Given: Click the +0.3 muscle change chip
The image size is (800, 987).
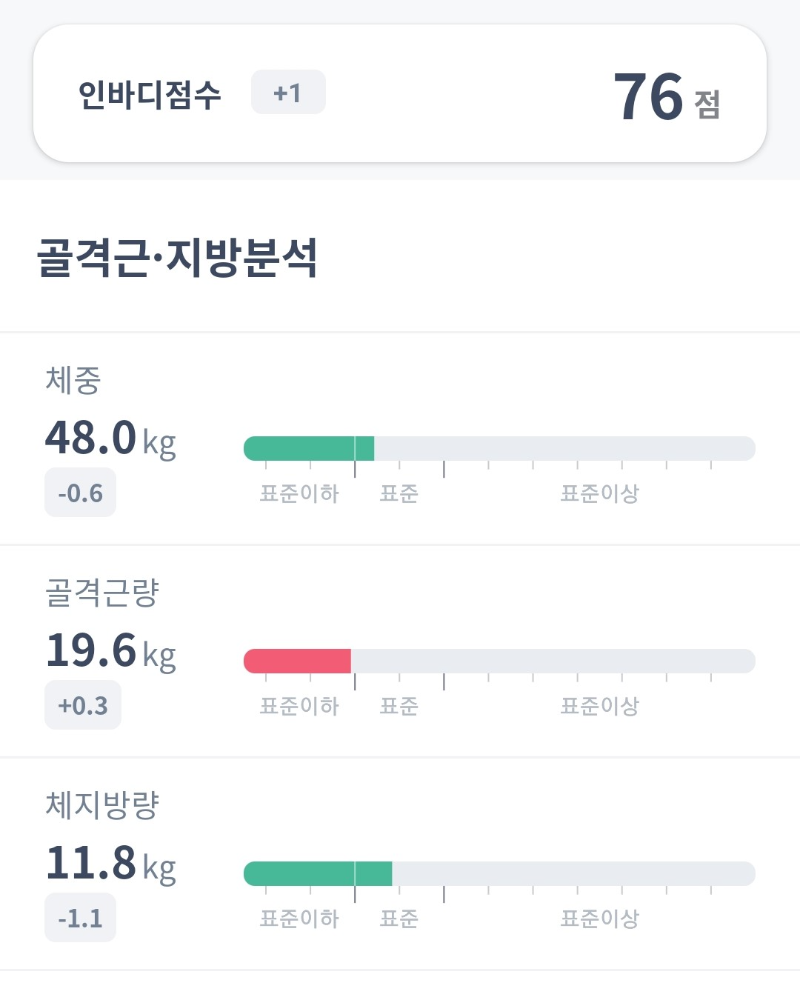Looking at the screenshot, I should [x=82, y=704].
